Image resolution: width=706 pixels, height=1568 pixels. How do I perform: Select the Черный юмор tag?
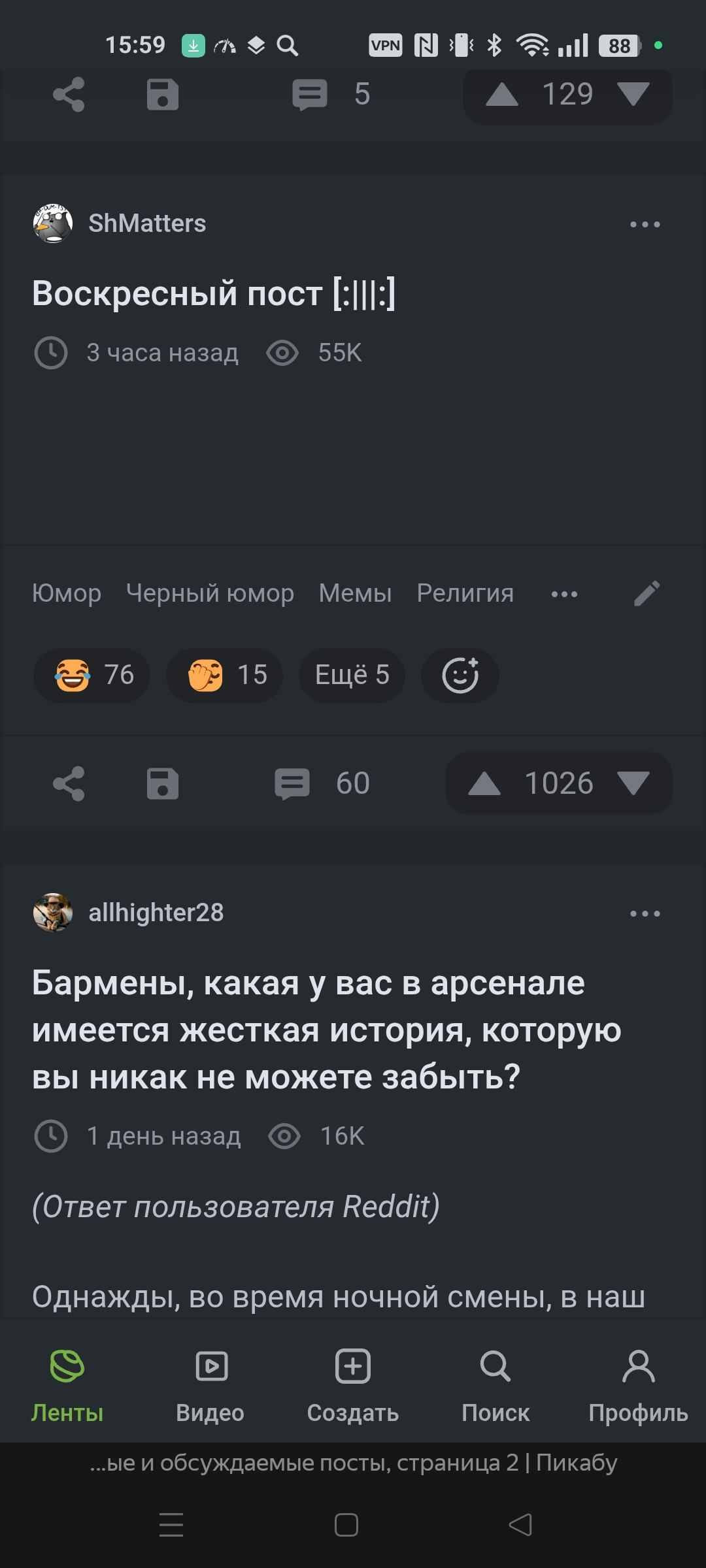point(210,593)
